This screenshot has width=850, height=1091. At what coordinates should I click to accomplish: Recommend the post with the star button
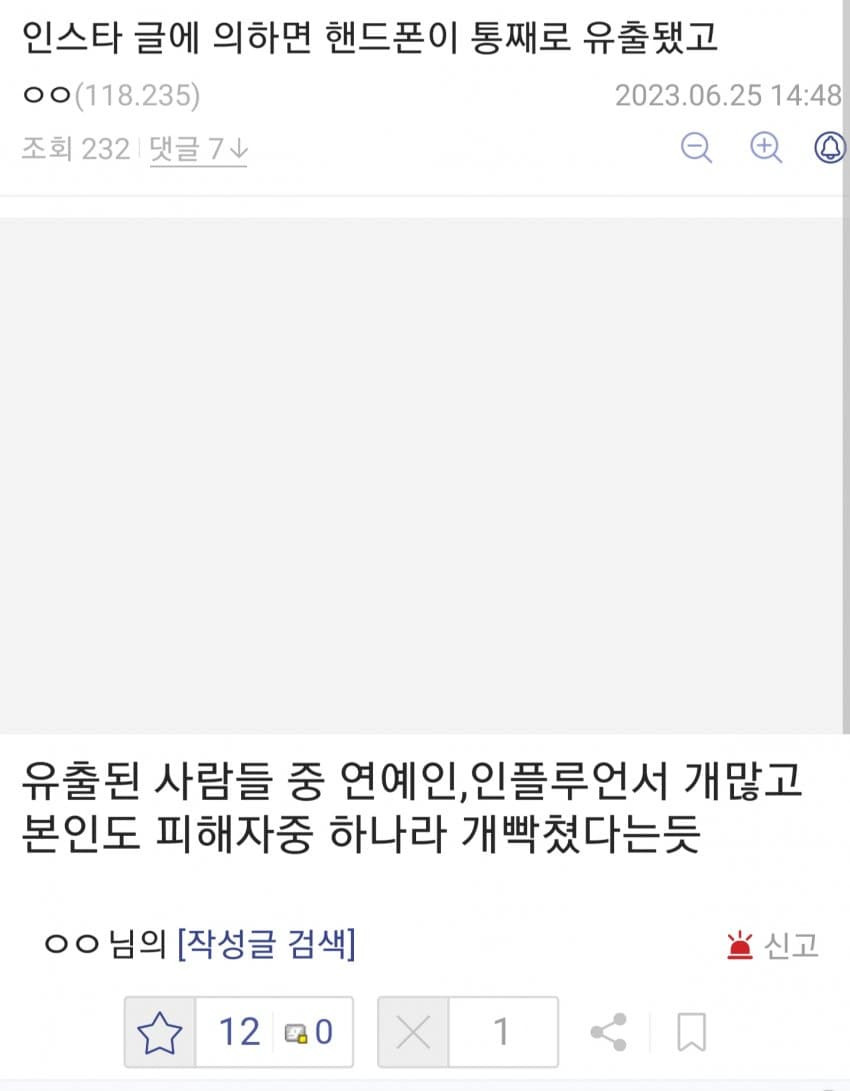(160, 1032)
